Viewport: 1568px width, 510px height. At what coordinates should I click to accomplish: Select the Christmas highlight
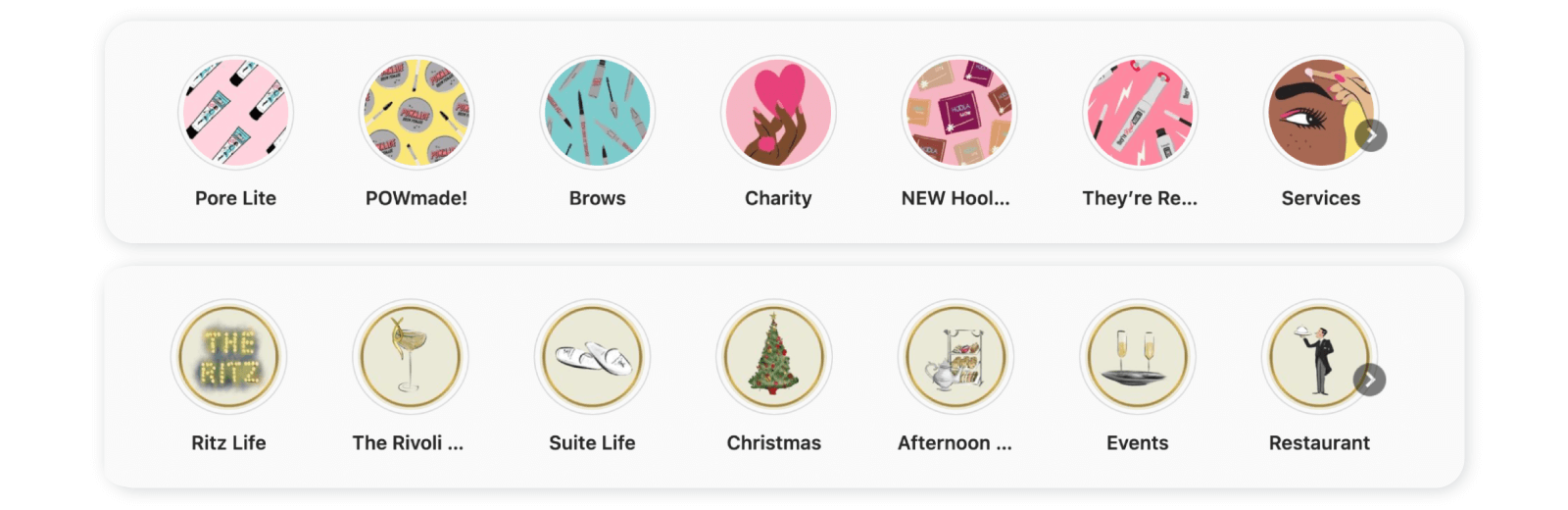[774, 358]
